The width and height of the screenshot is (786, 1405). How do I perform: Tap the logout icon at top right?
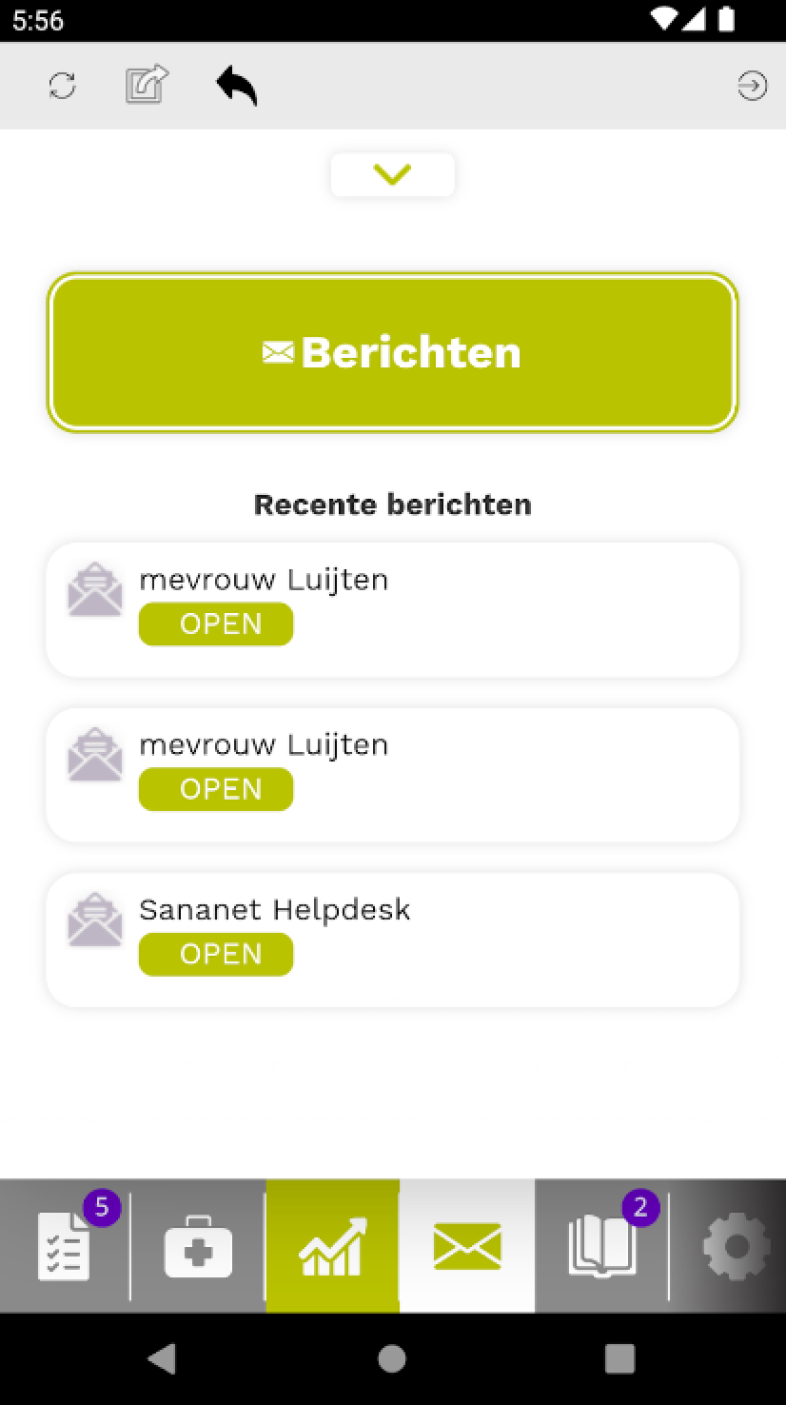tap(752, 86)
